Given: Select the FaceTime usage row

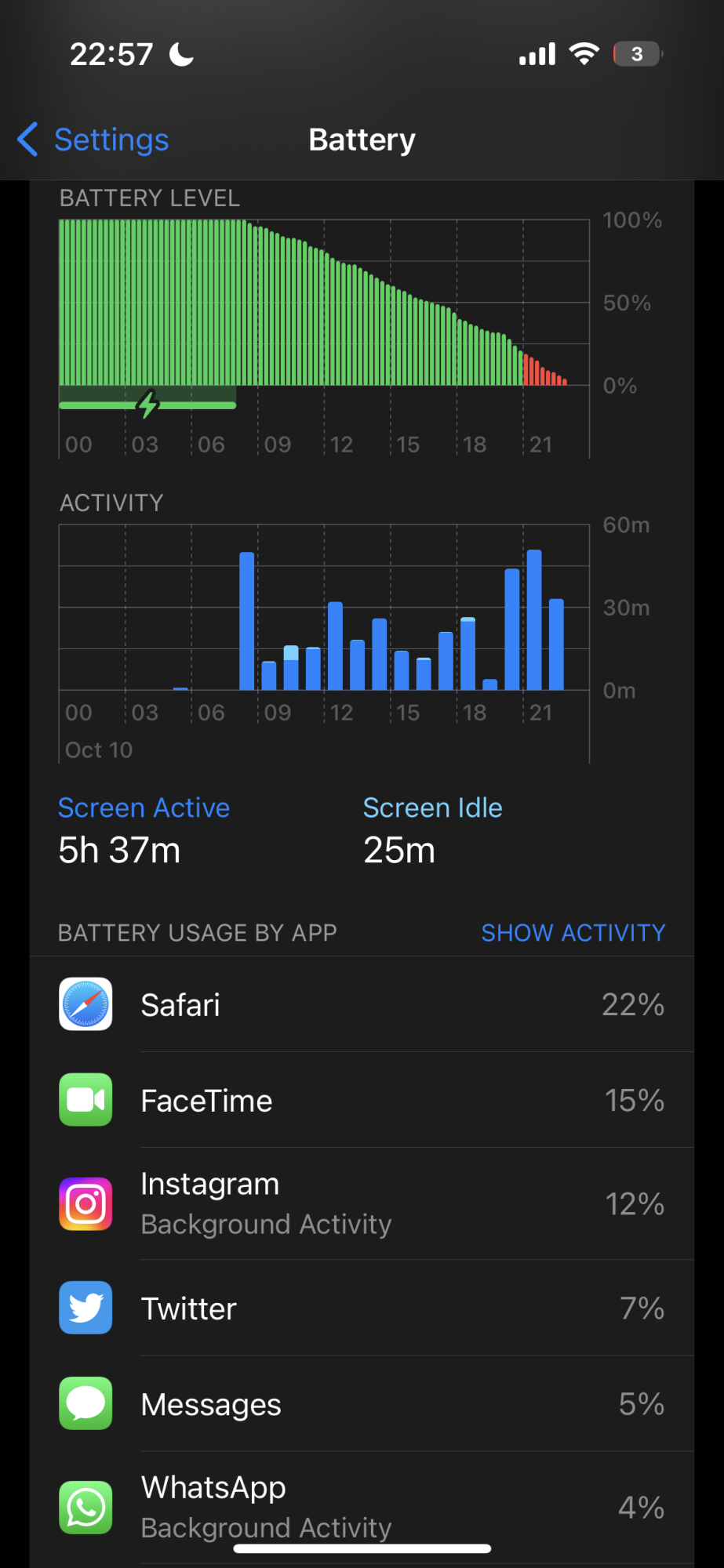Looking at the screenshot, I should click(x=362, y=1100).
